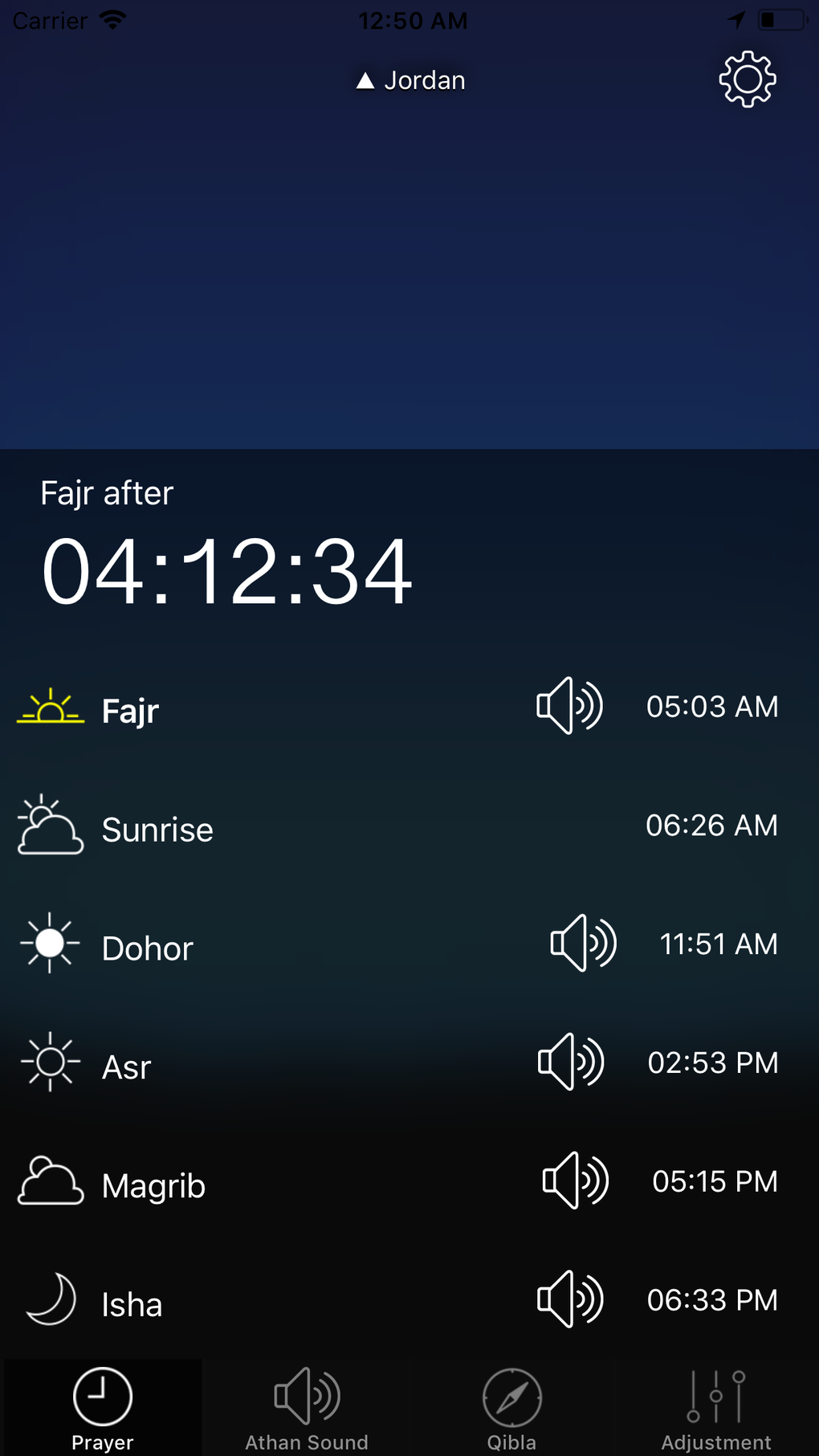Click the Magrib cloud icon
819x1456 pixels.
click(48, 1181)
